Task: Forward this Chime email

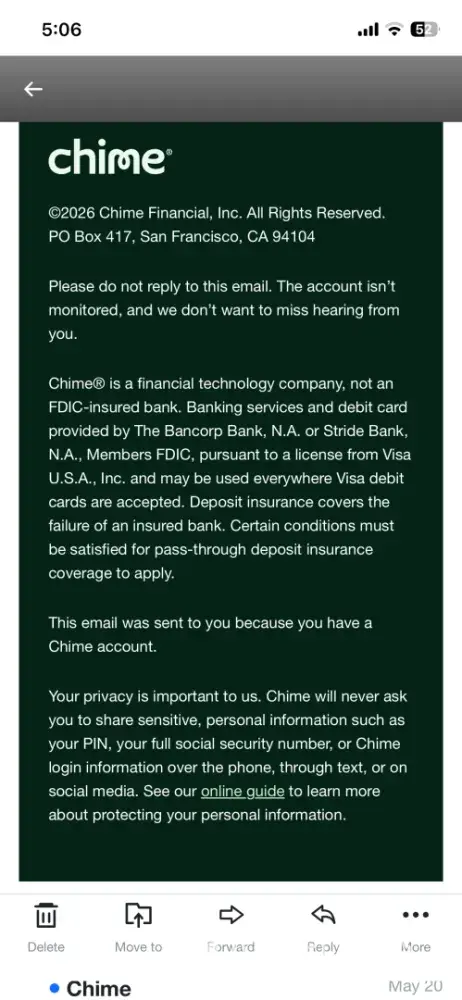Action: 231,927
